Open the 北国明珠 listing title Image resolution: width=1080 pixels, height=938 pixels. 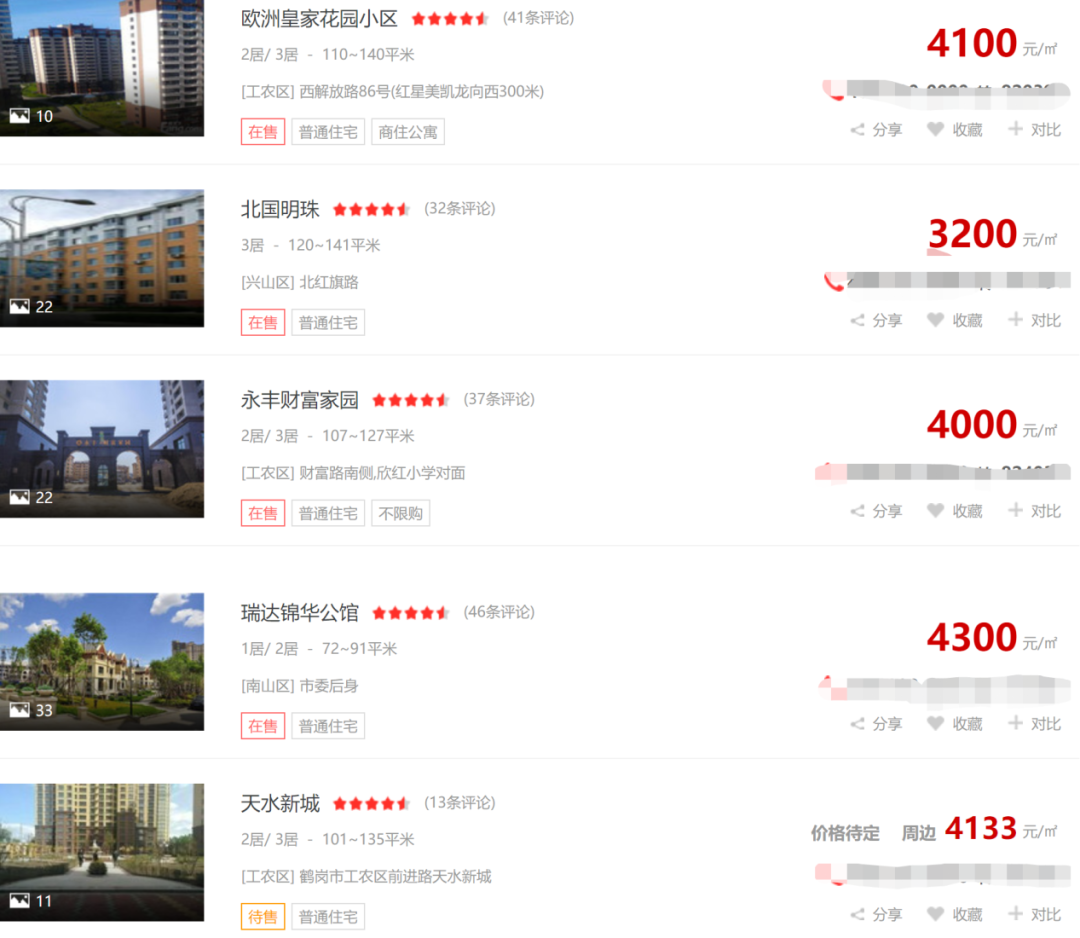280,210
